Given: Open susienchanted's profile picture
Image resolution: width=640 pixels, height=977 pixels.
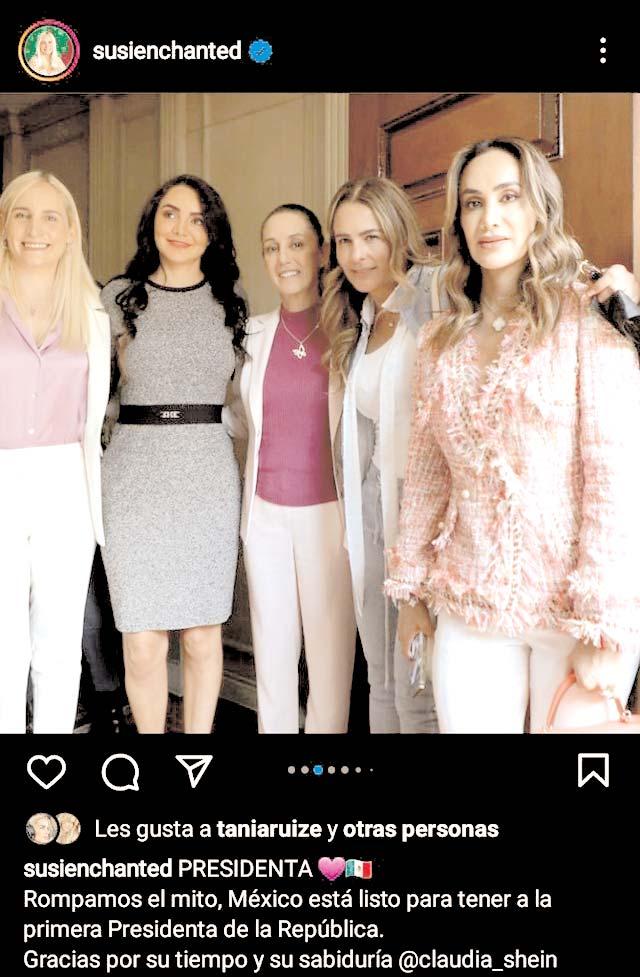Looking at the screenshot, I should point(48,51).
